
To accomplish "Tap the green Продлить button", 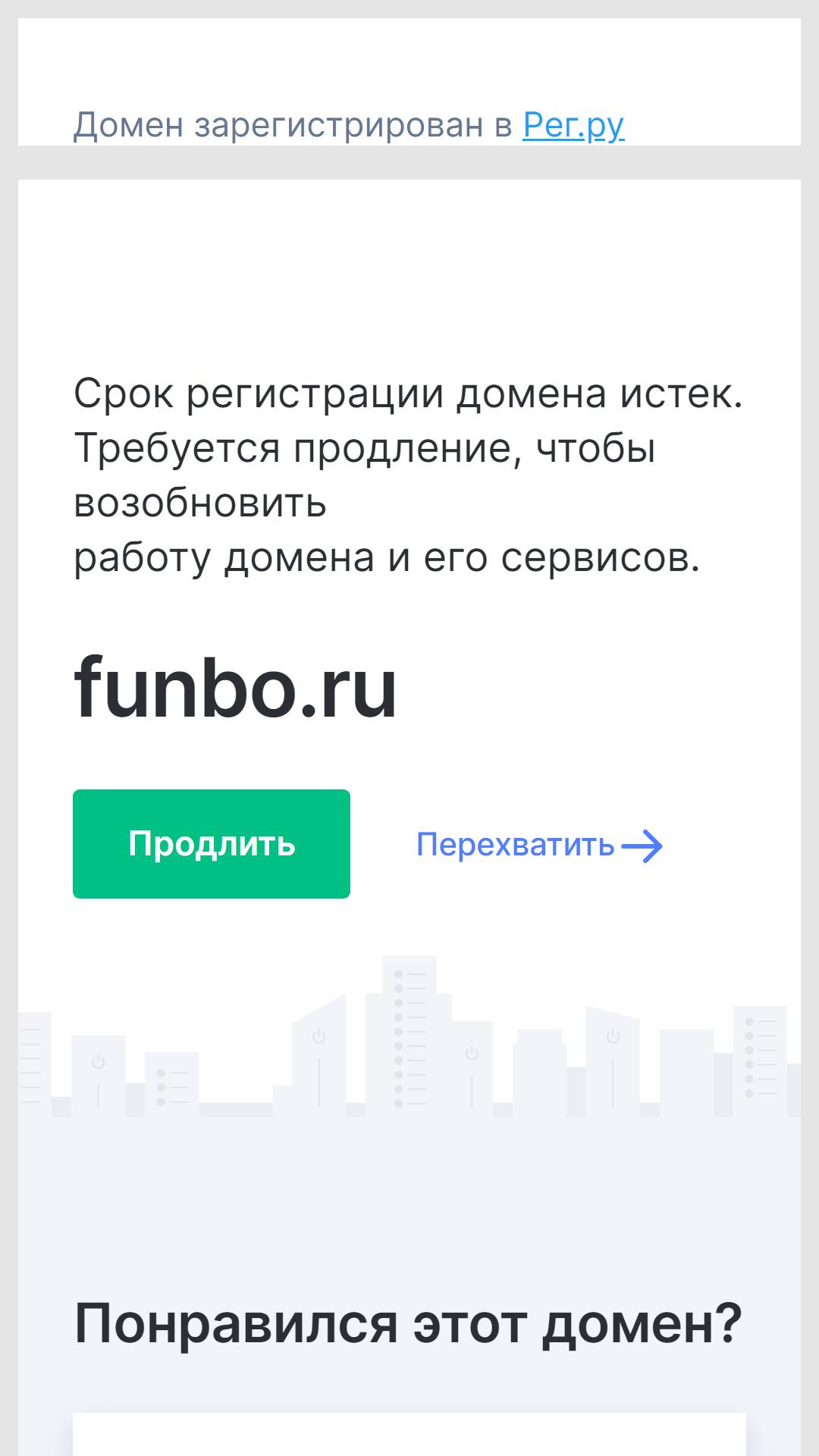I will pyautogui.click(x=212, y=844).
